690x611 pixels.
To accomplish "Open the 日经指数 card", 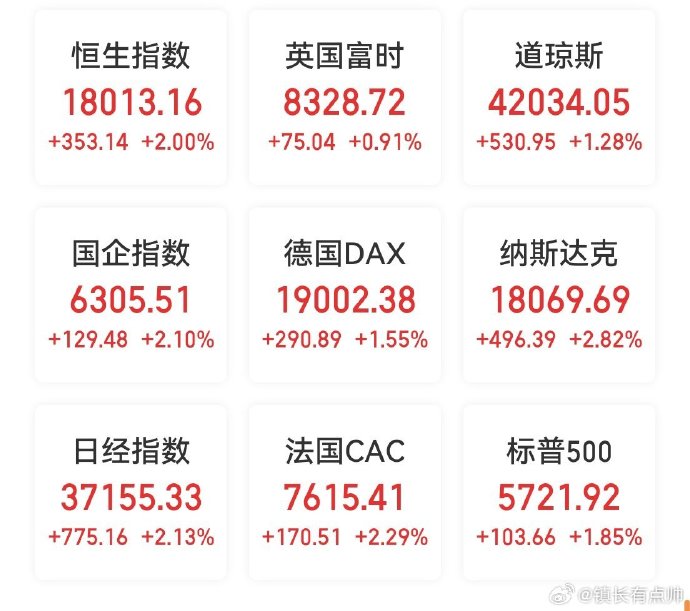I will tap(131, 493).
